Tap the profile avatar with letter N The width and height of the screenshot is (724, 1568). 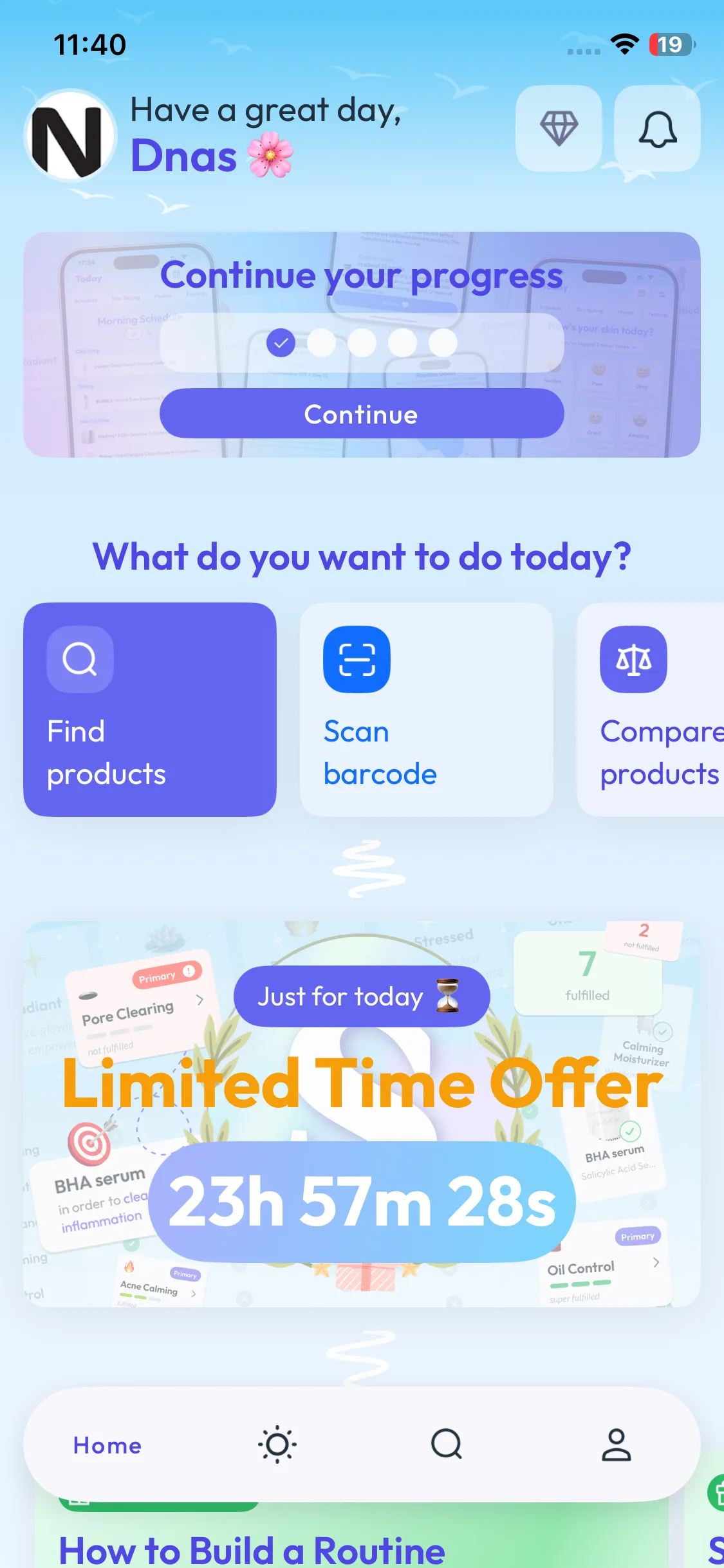pos(70,135)
